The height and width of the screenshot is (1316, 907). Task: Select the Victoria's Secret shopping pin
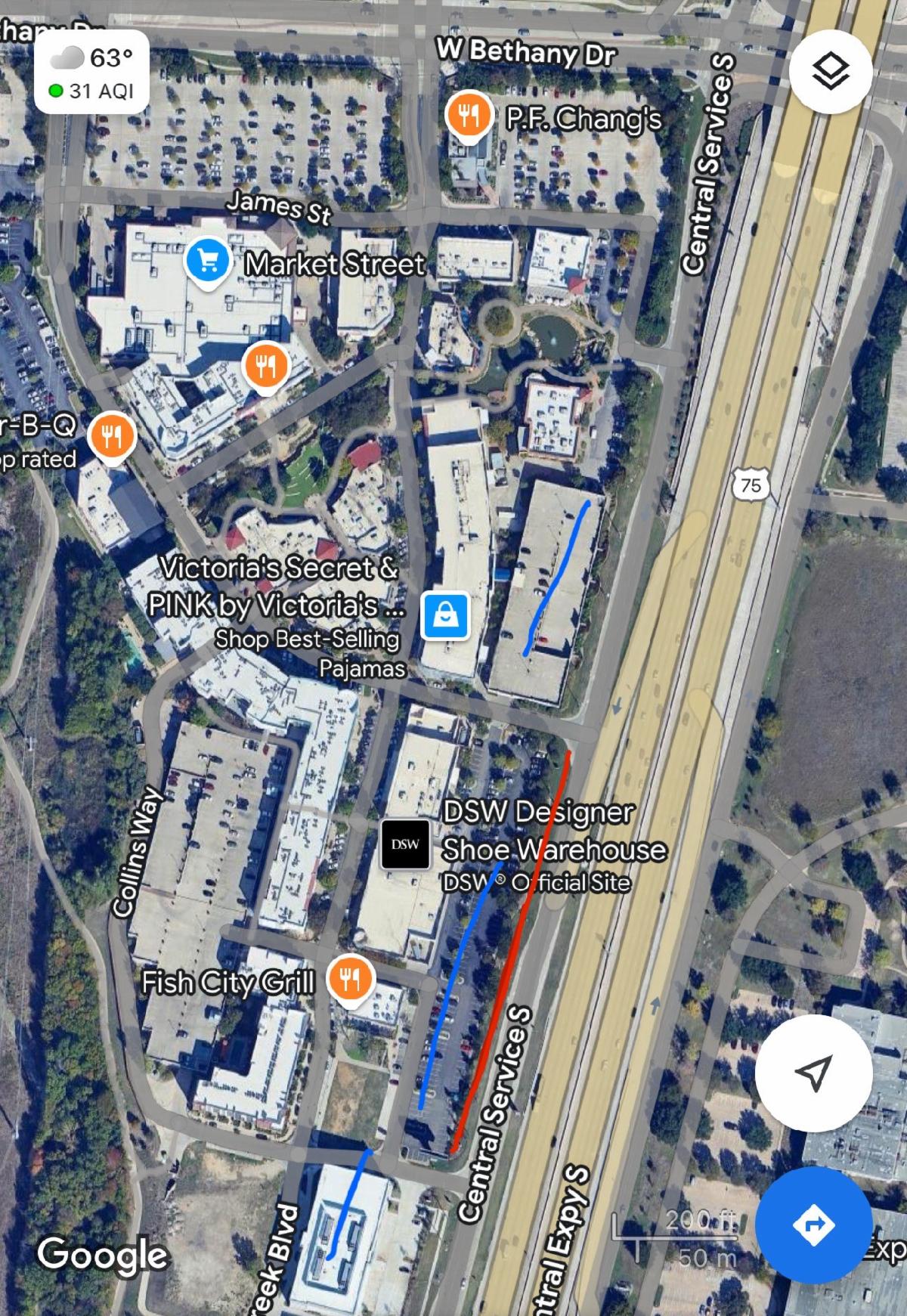(445, 615)
